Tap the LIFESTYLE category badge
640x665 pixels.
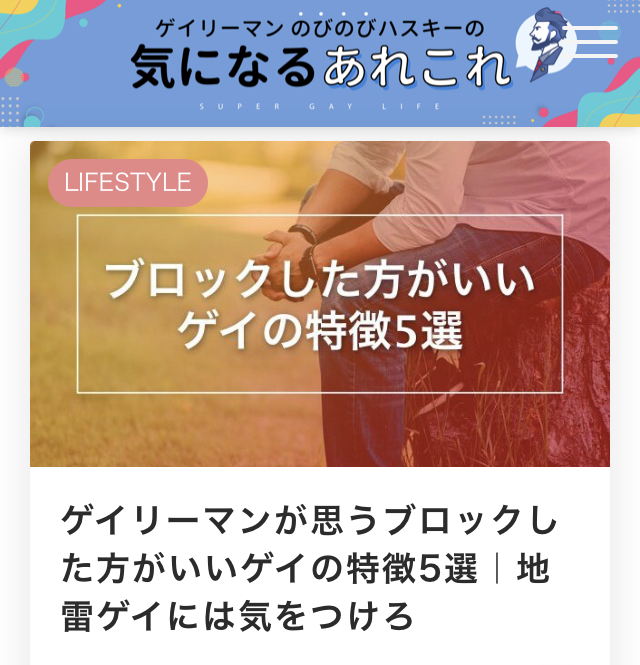[127, 183]
